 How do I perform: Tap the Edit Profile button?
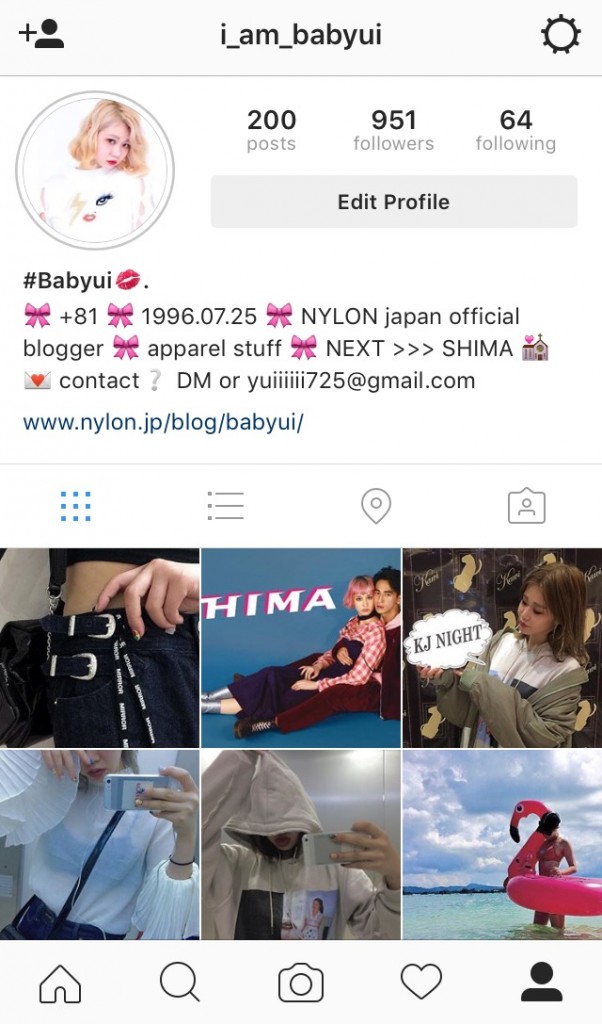point(393,202)
